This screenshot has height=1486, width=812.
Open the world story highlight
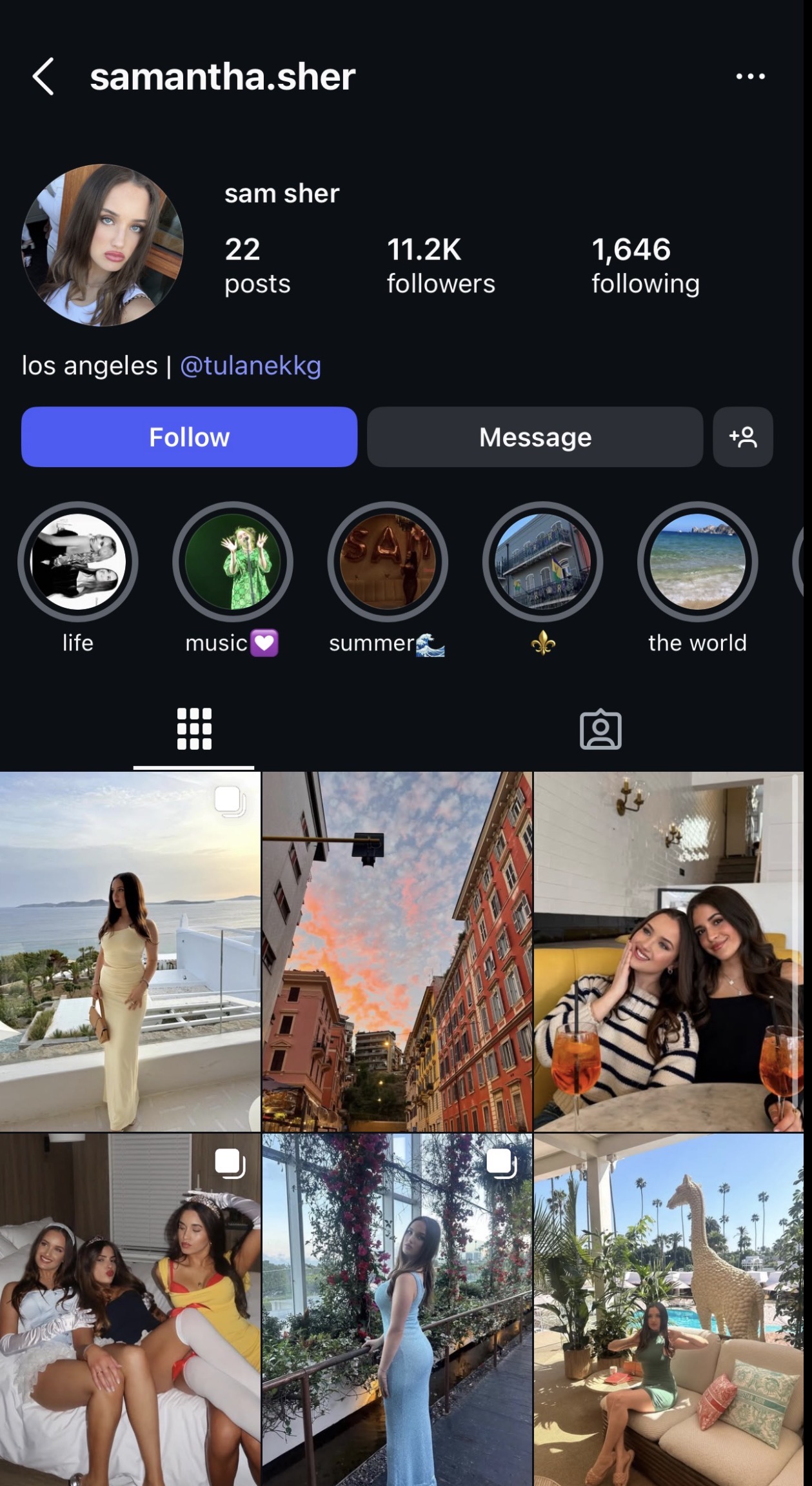point(697,561)
